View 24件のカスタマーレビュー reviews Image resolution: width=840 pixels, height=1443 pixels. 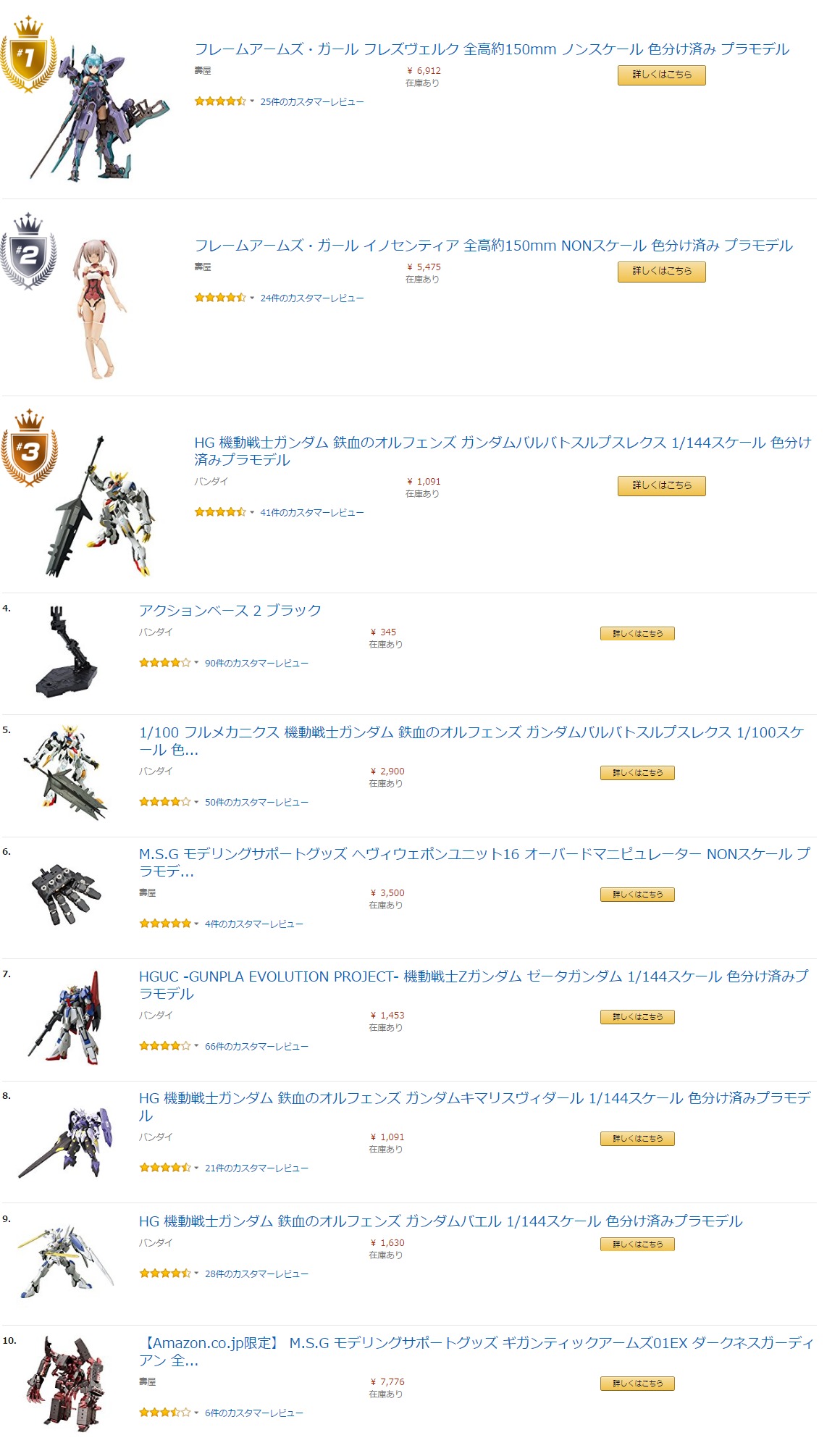click(x=311, y=298)
